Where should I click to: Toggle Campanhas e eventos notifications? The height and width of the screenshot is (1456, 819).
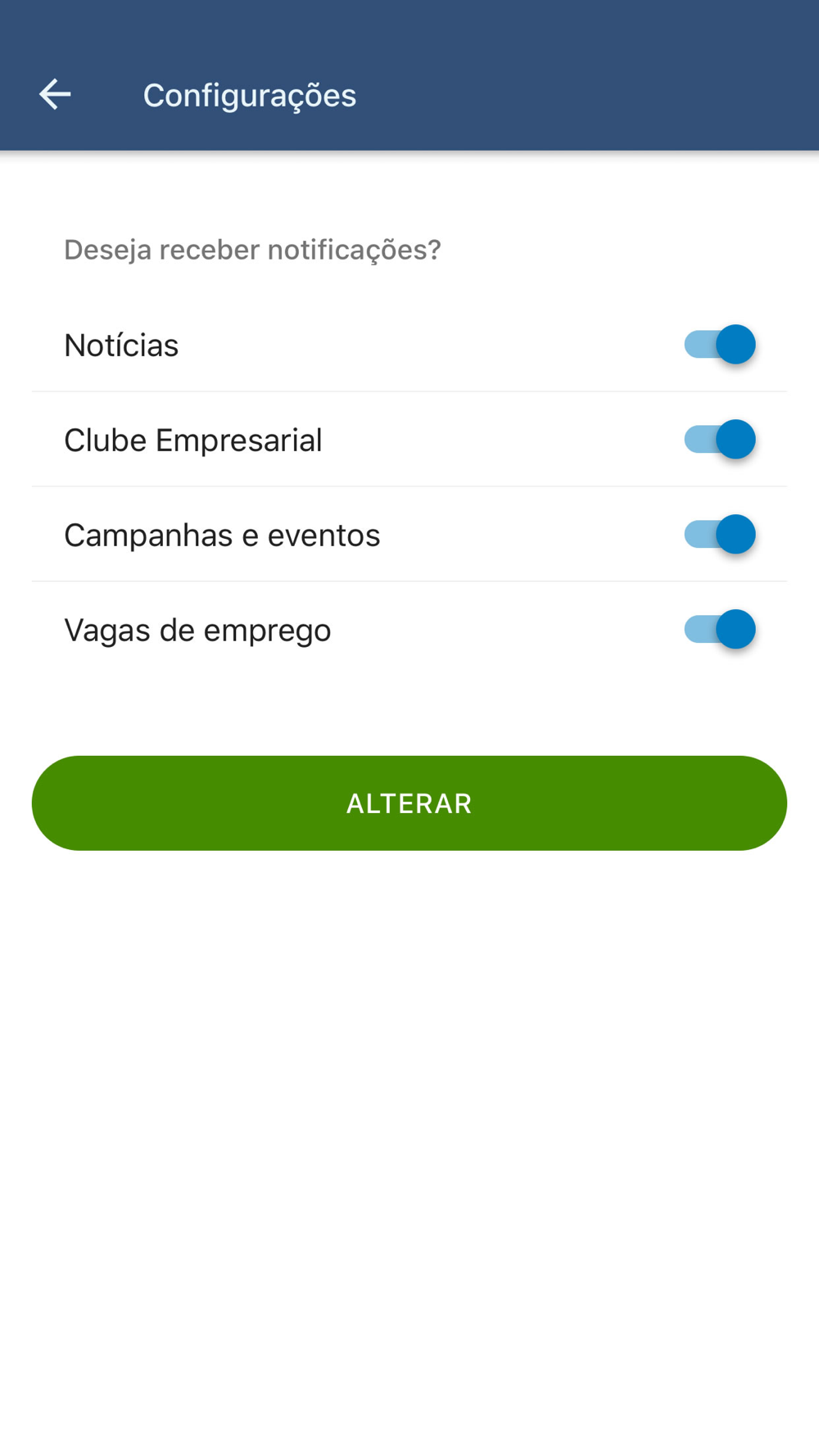[x=720, y=535]
